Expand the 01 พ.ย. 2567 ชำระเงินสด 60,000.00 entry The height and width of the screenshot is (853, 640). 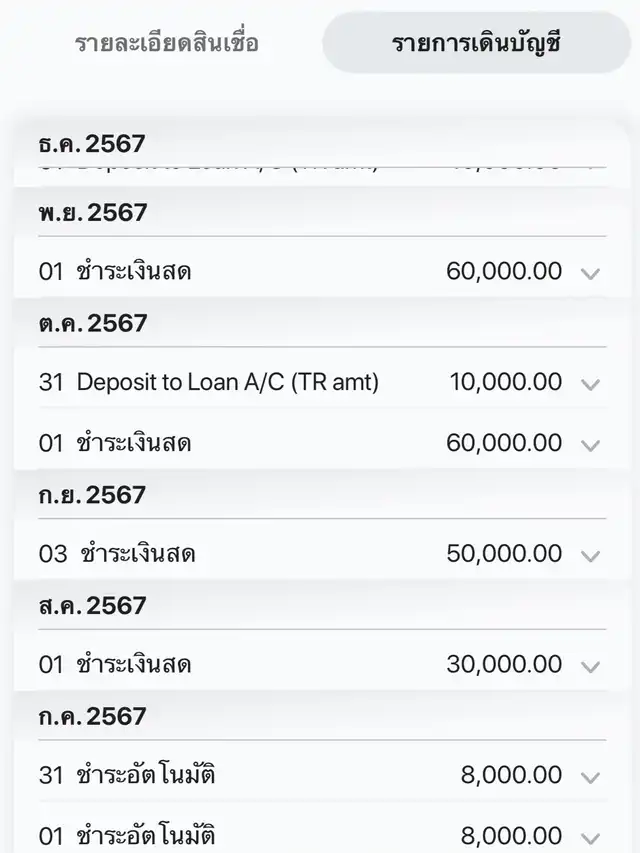pyautogui.click(x=590, y=272)
